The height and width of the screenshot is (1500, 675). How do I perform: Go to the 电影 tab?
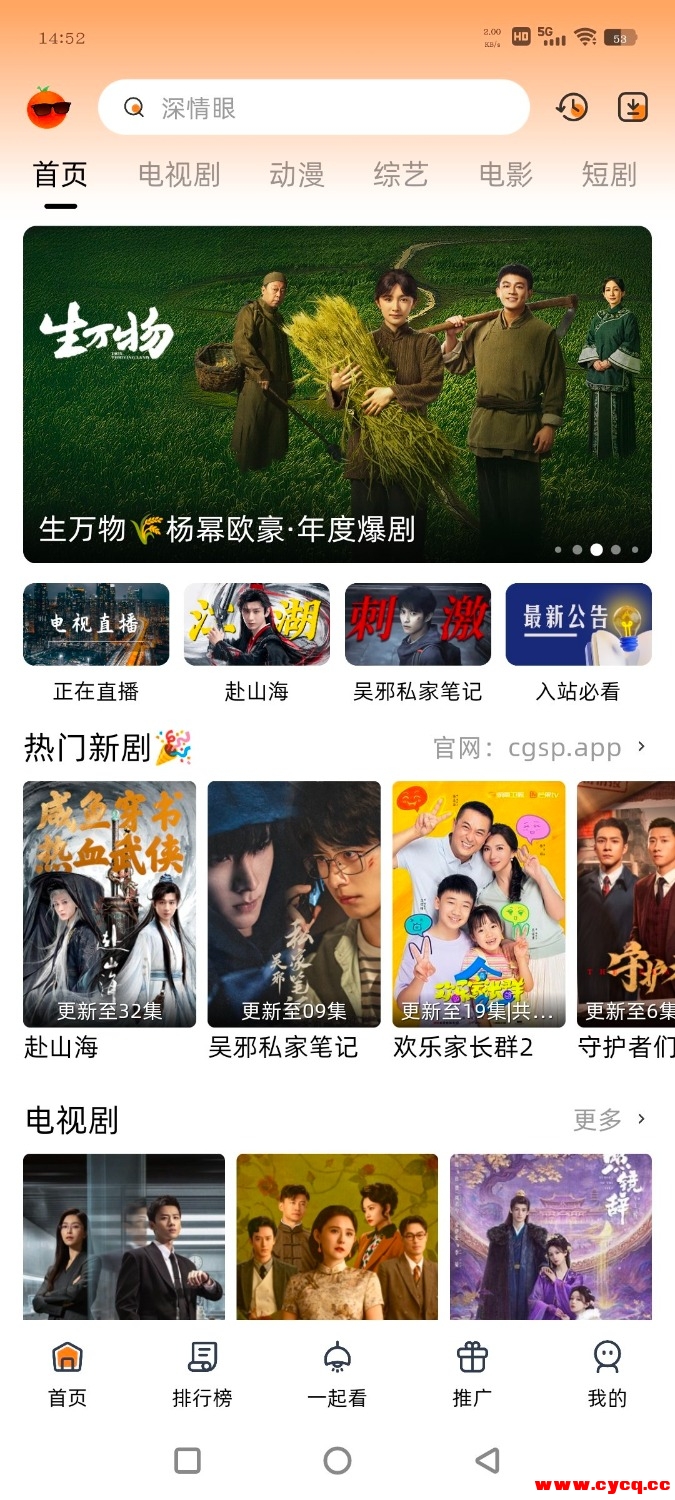pos(506,175)
